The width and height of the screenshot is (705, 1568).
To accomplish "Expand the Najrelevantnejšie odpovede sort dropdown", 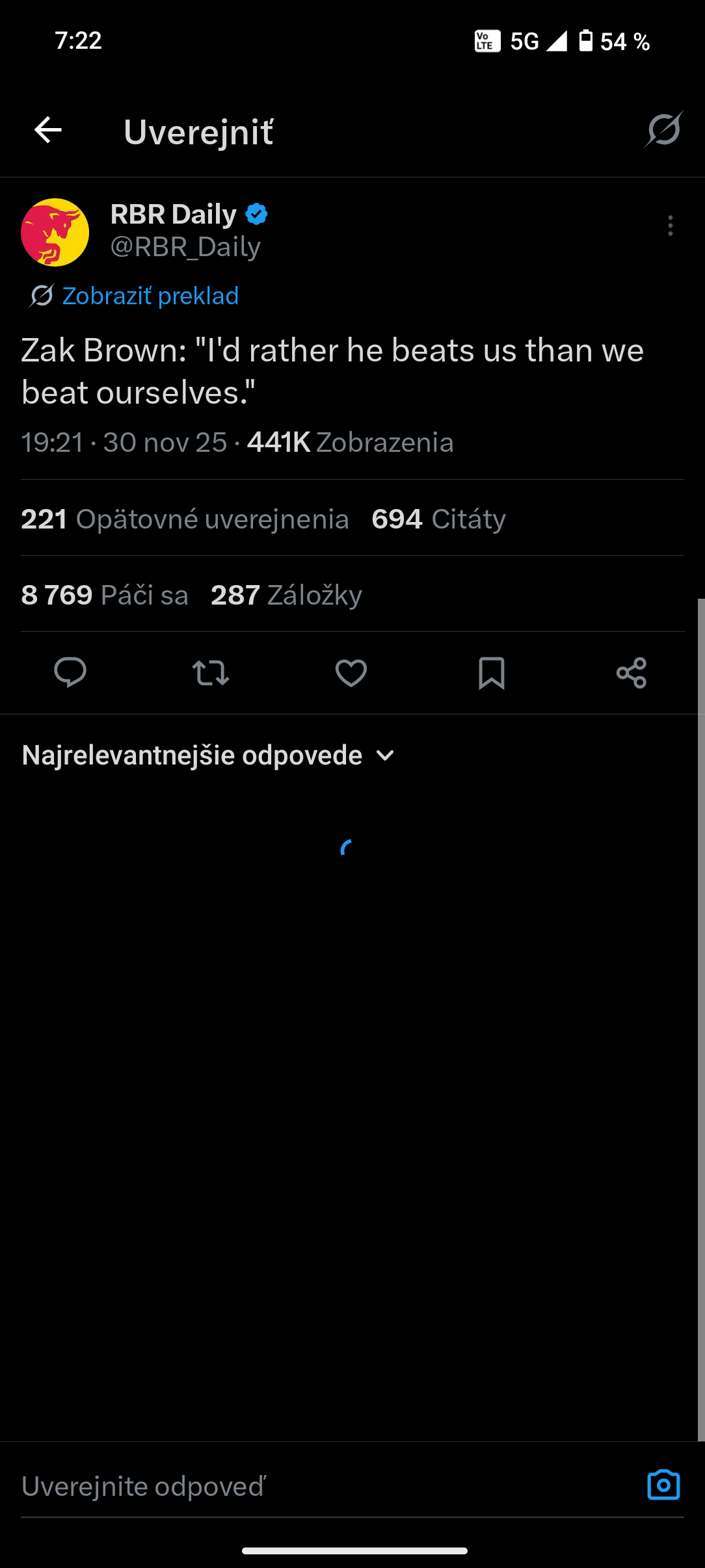I will tap(208, 755).
